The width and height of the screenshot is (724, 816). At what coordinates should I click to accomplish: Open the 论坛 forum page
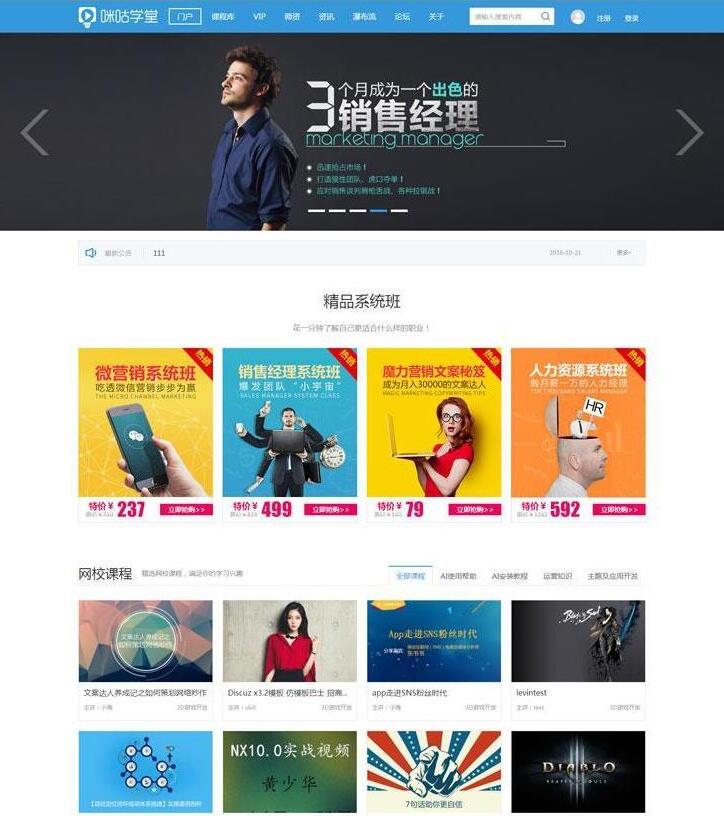click(402, 17)
